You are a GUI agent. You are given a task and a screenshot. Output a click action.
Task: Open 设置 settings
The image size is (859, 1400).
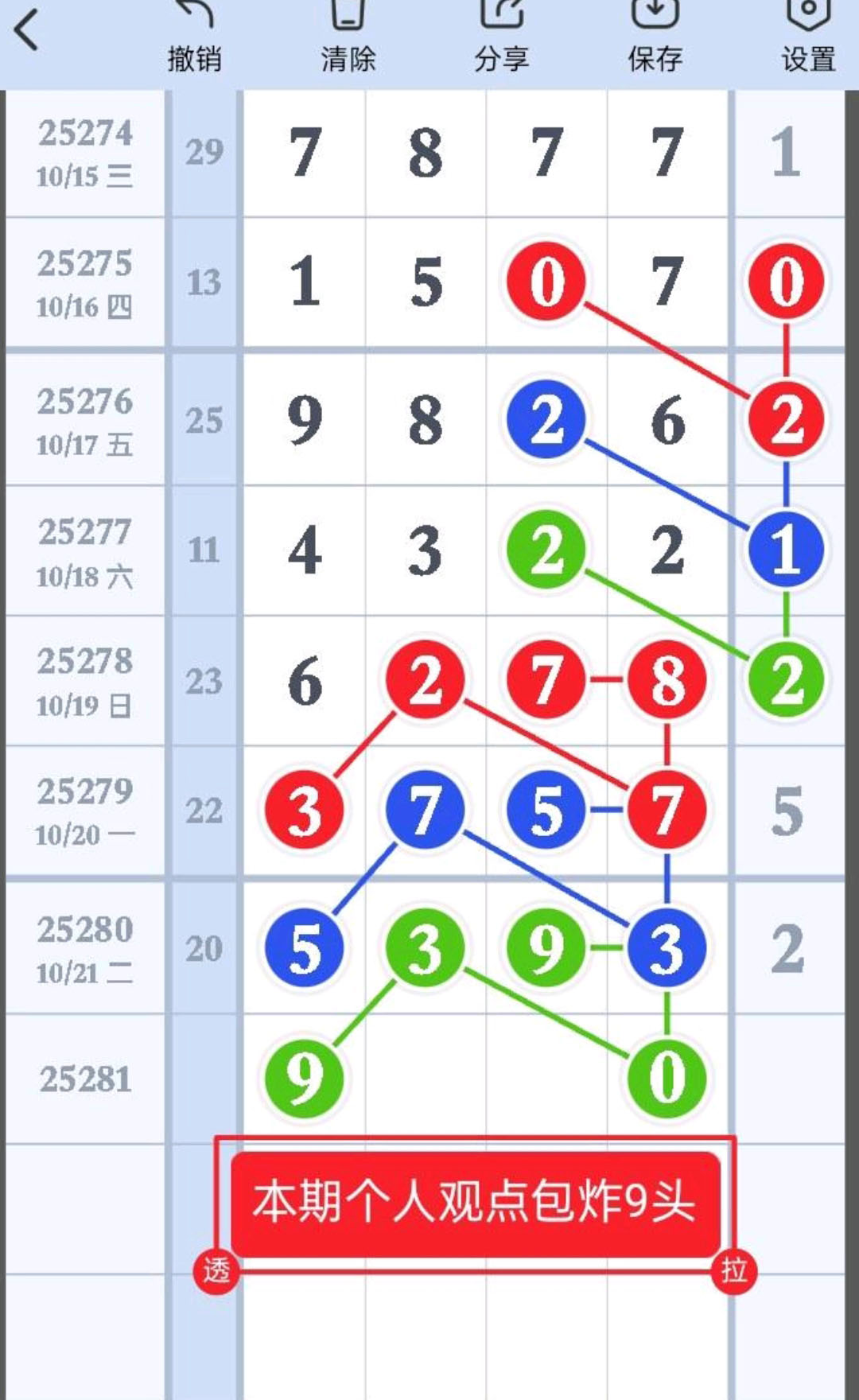808,36
